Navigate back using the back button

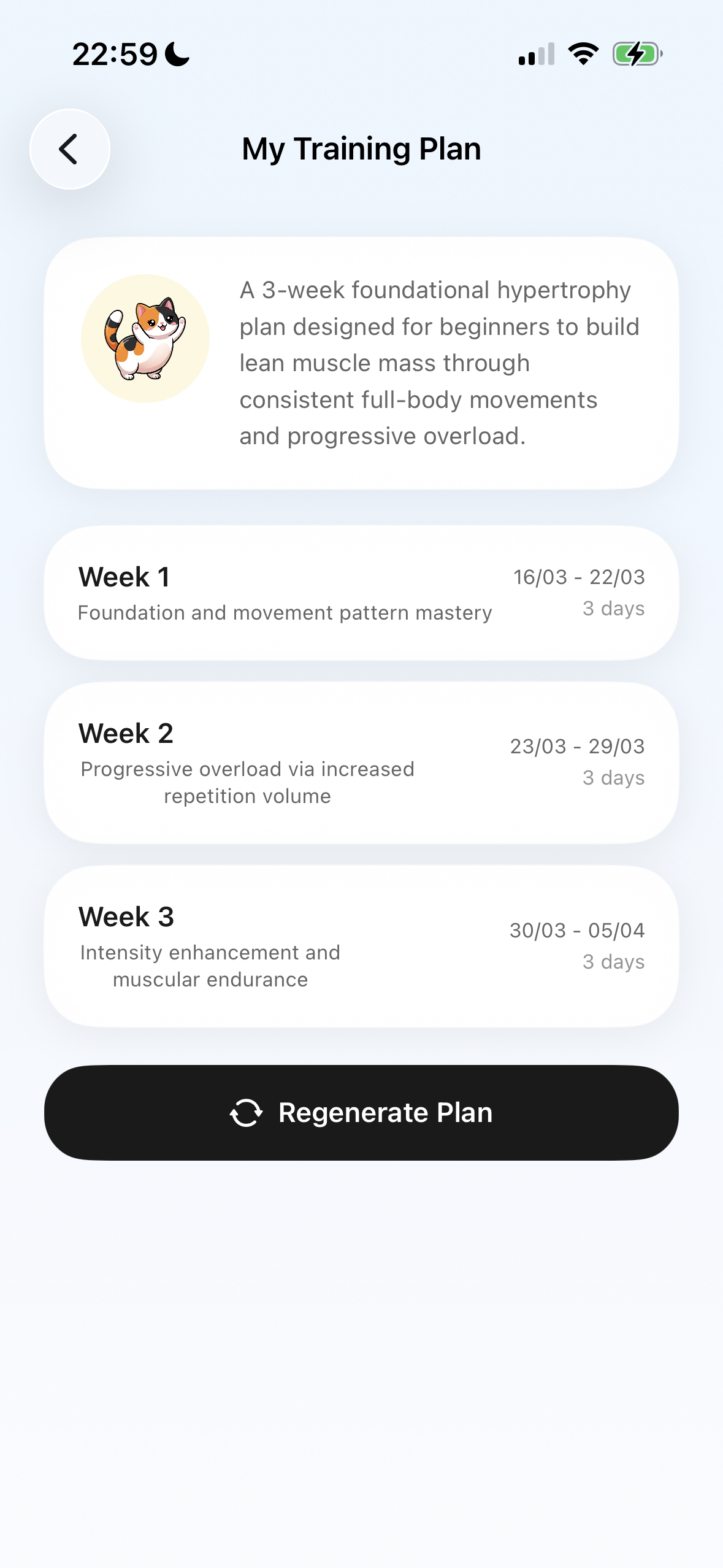69,148
